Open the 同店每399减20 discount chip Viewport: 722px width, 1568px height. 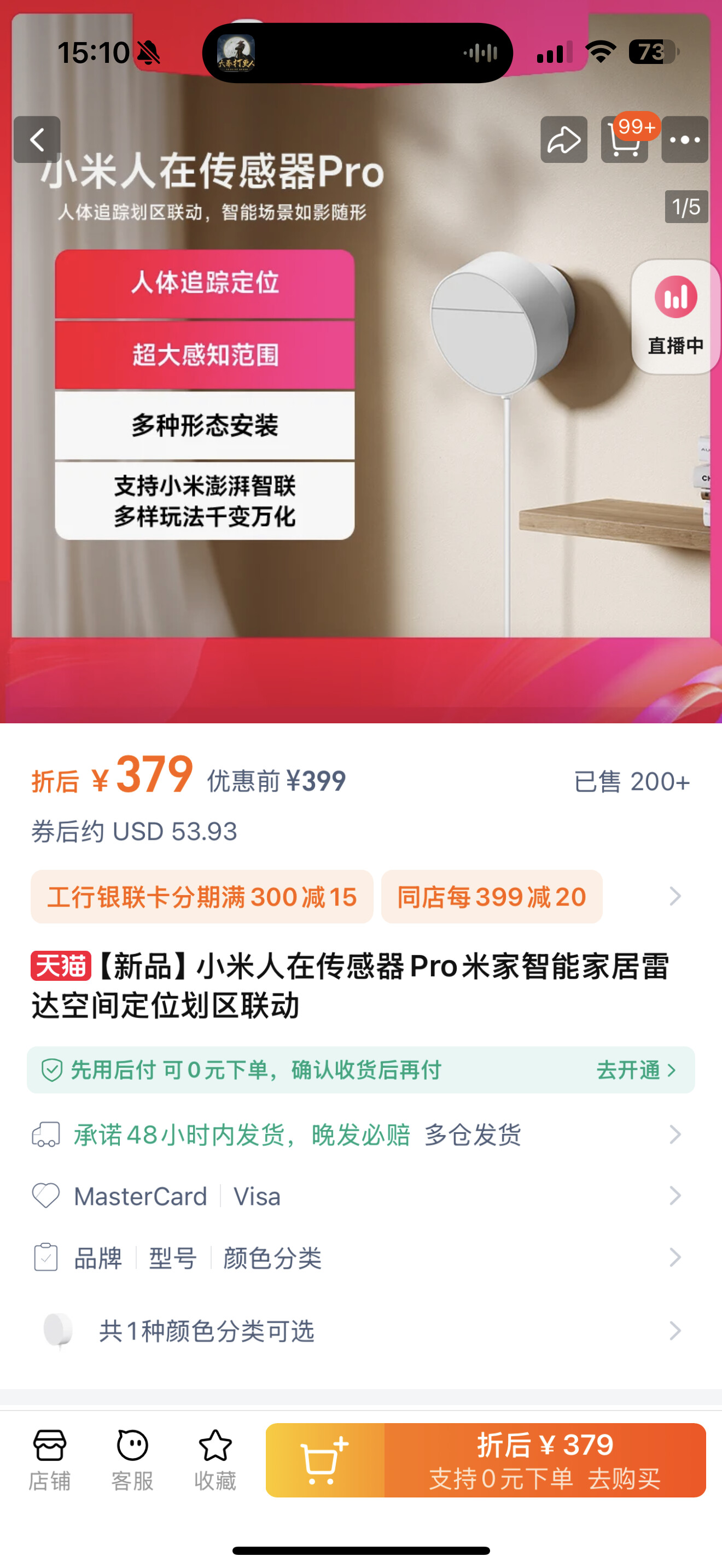(492, 897)
